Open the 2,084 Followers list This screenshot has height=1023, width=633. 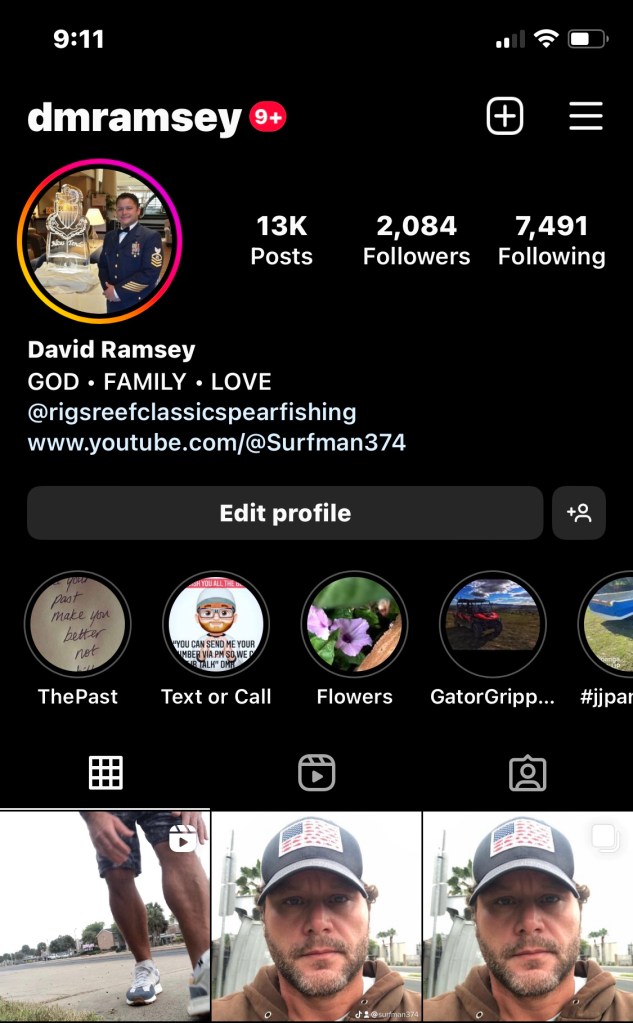pos(416,240)
